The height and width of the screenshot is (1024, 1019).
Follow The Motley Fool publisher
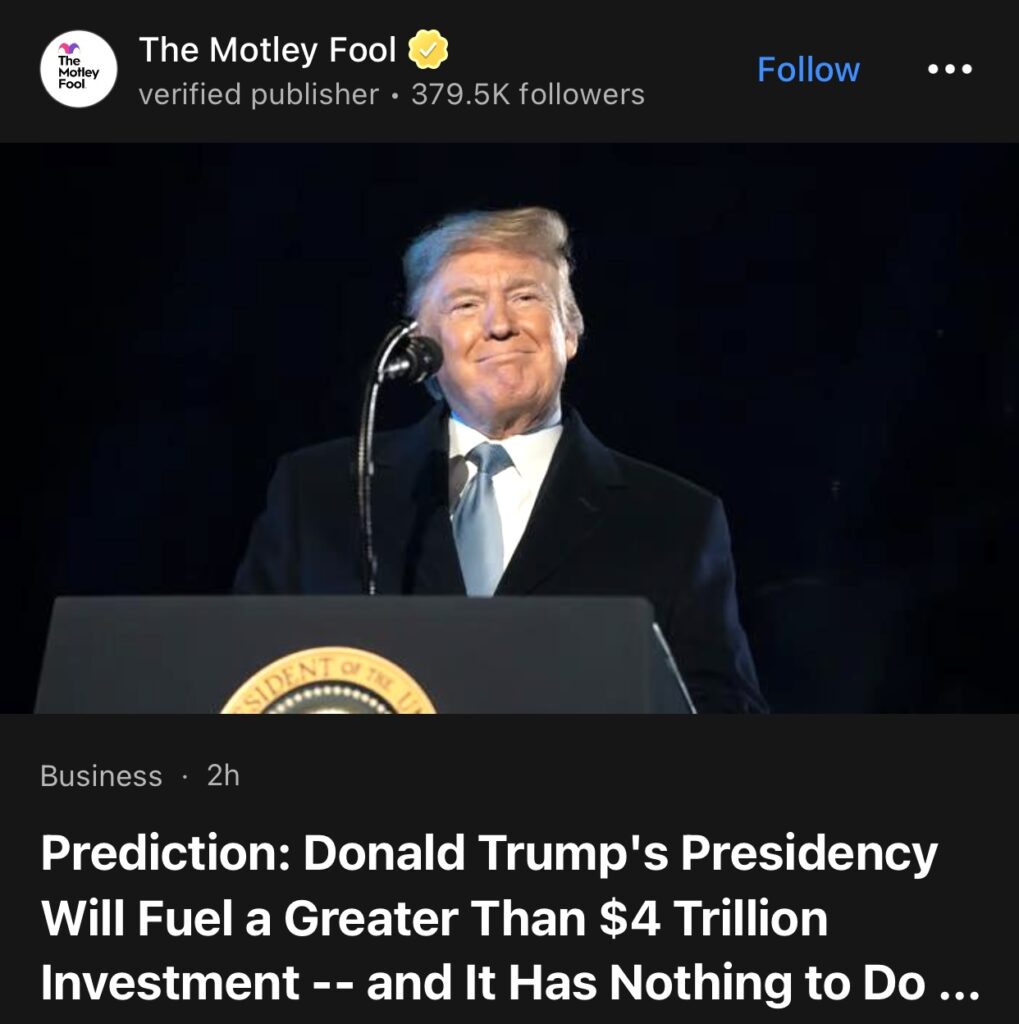coord(808,69)
